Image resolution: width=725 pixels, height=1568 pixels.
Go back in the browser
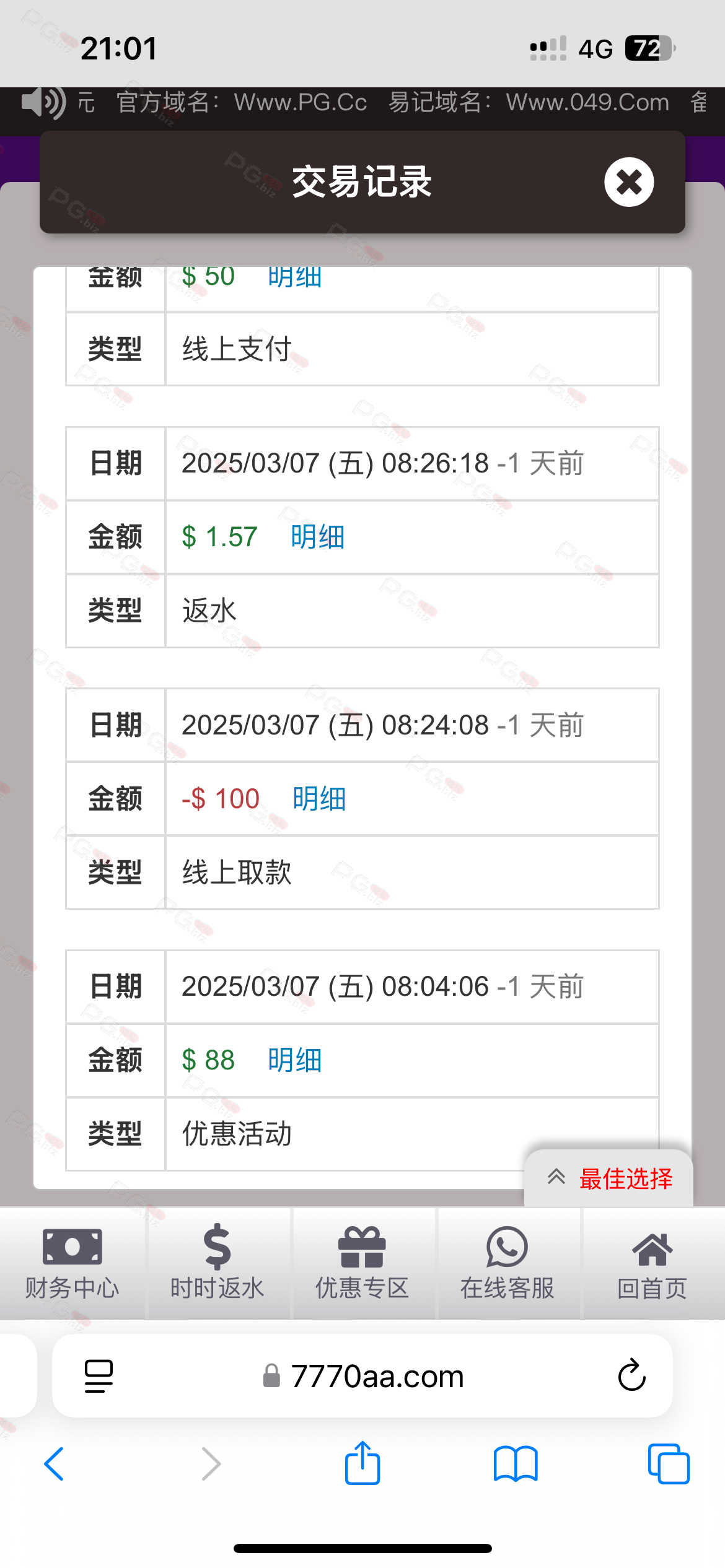pos(55,1464)
